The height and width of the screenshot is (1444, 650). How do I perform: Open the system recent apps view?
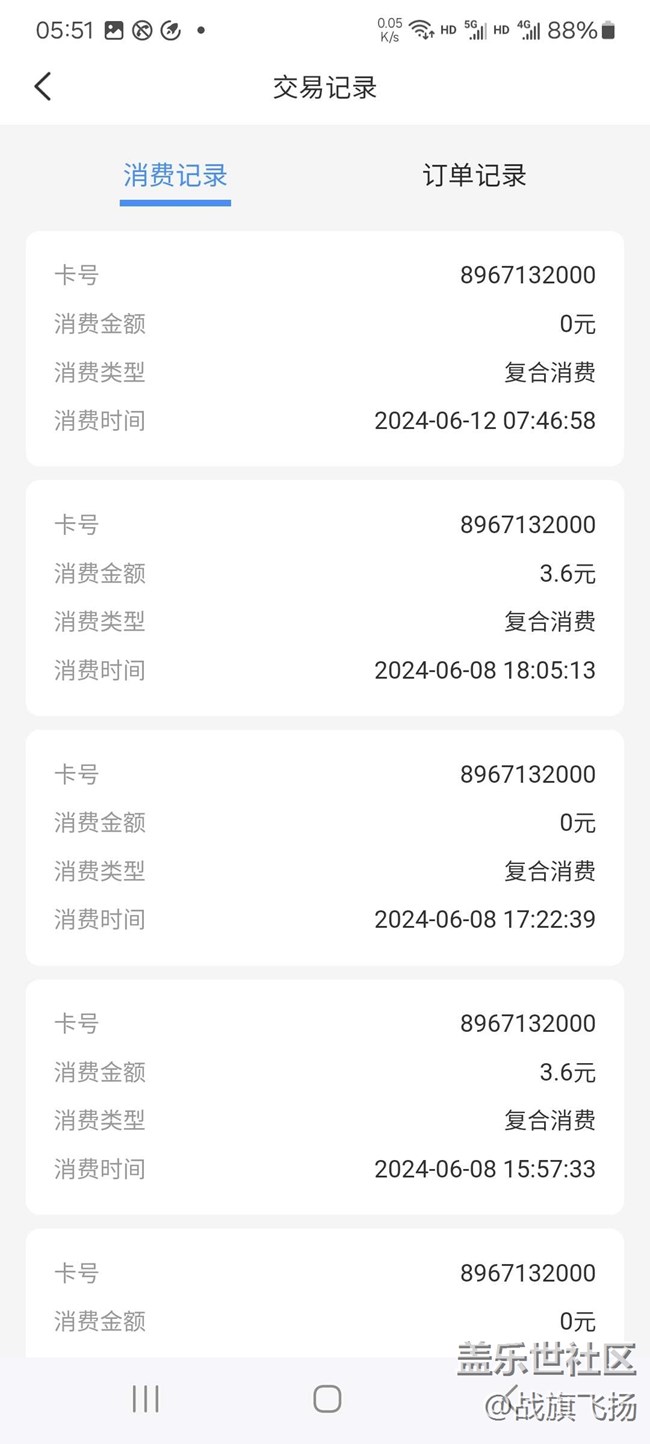pos(146,1398)
